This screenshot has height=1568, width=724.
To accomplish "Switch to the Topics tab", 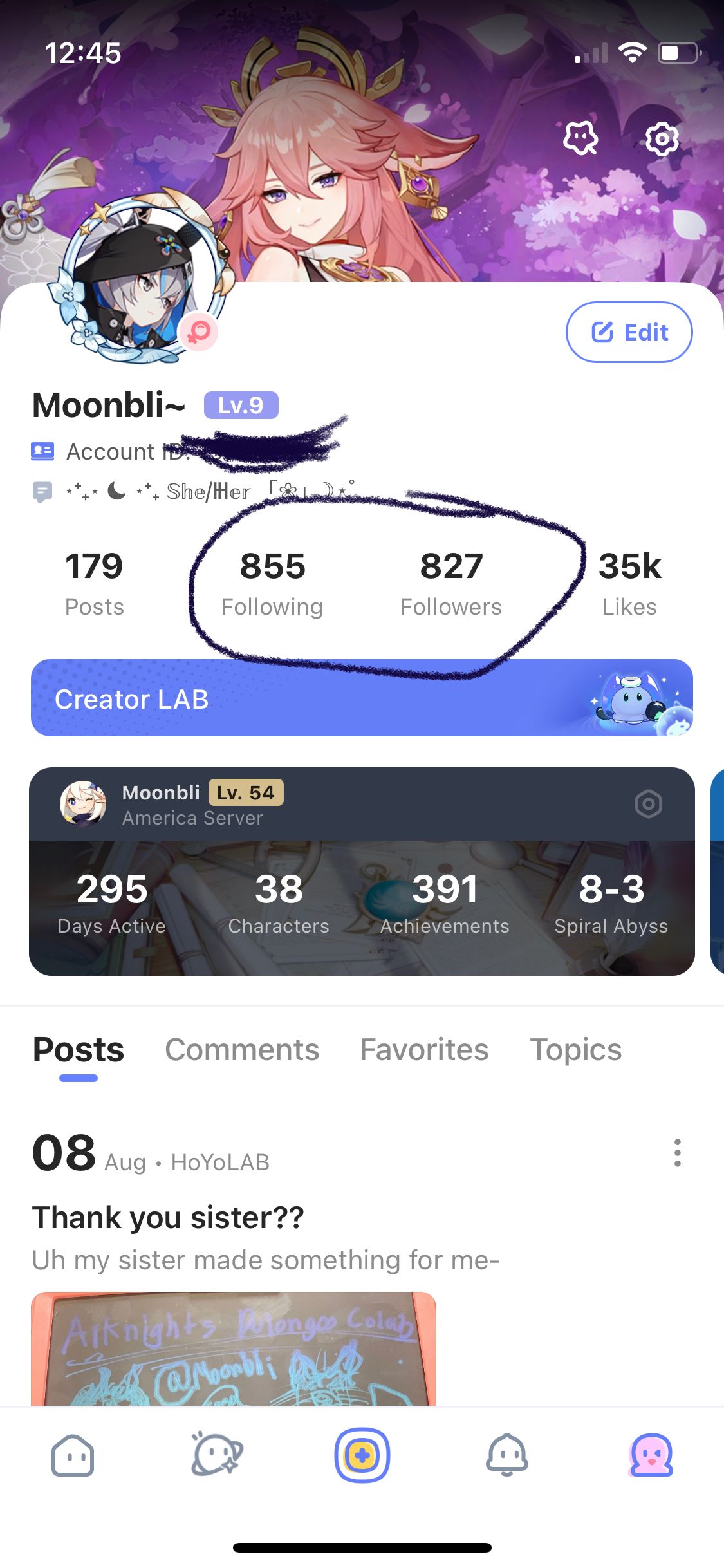I will click(x=575, y=1050).
